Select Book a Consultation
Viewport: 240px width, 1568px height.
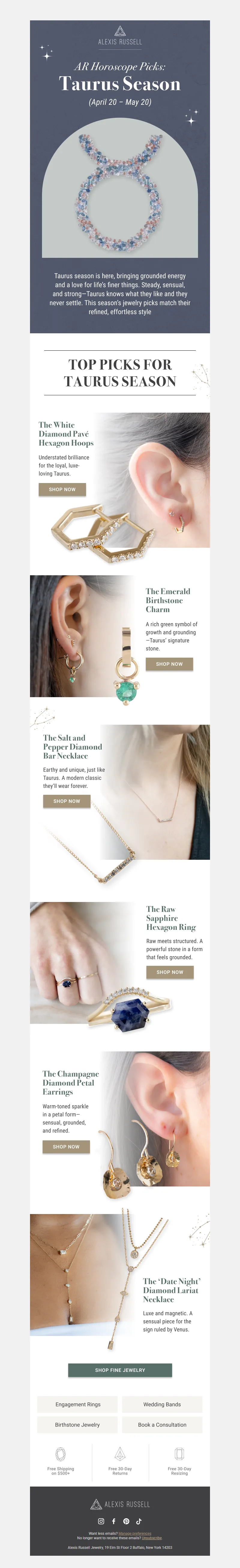point(162,1425)
